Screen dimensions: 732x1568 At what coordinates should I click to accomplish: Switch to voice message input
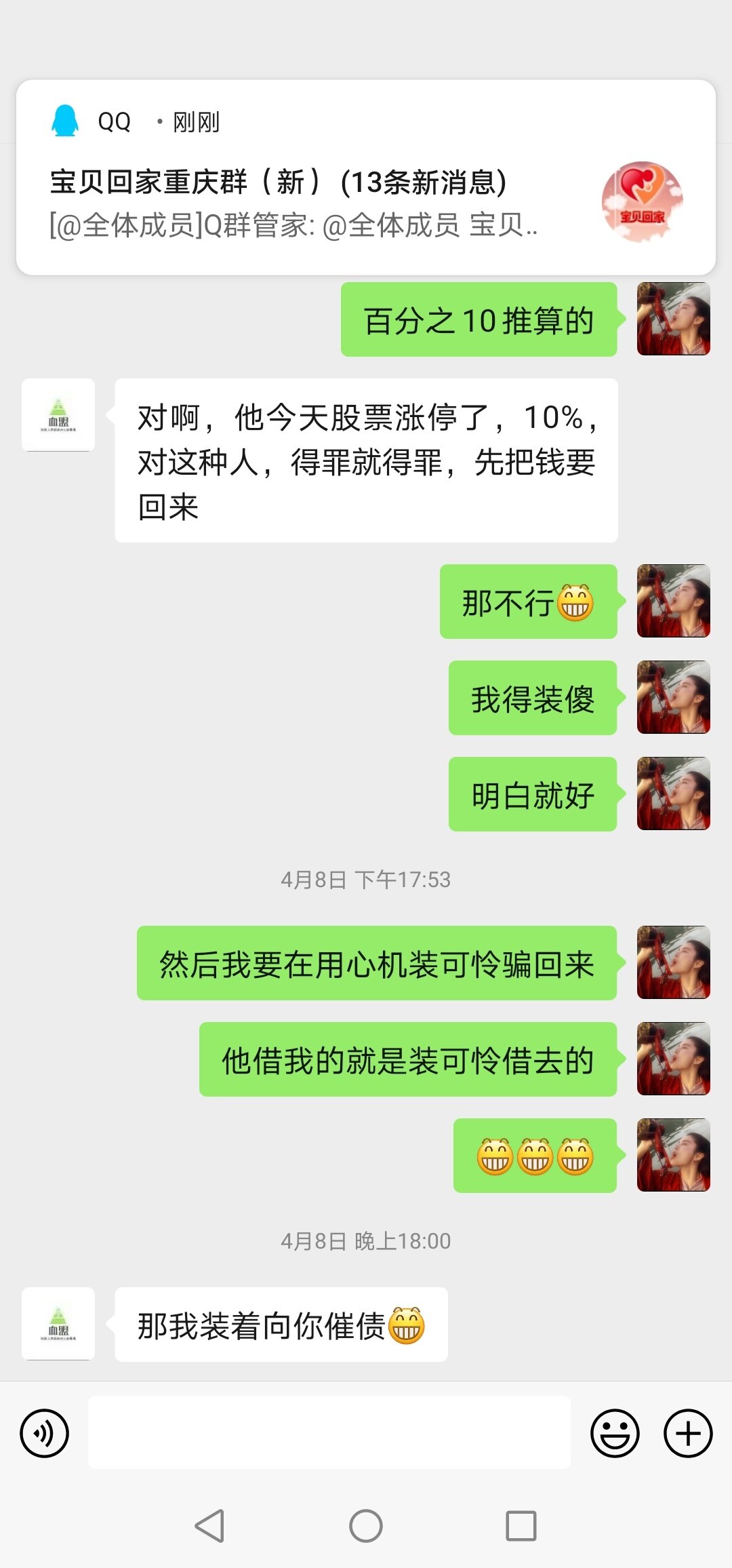[x=45, y=1433]
